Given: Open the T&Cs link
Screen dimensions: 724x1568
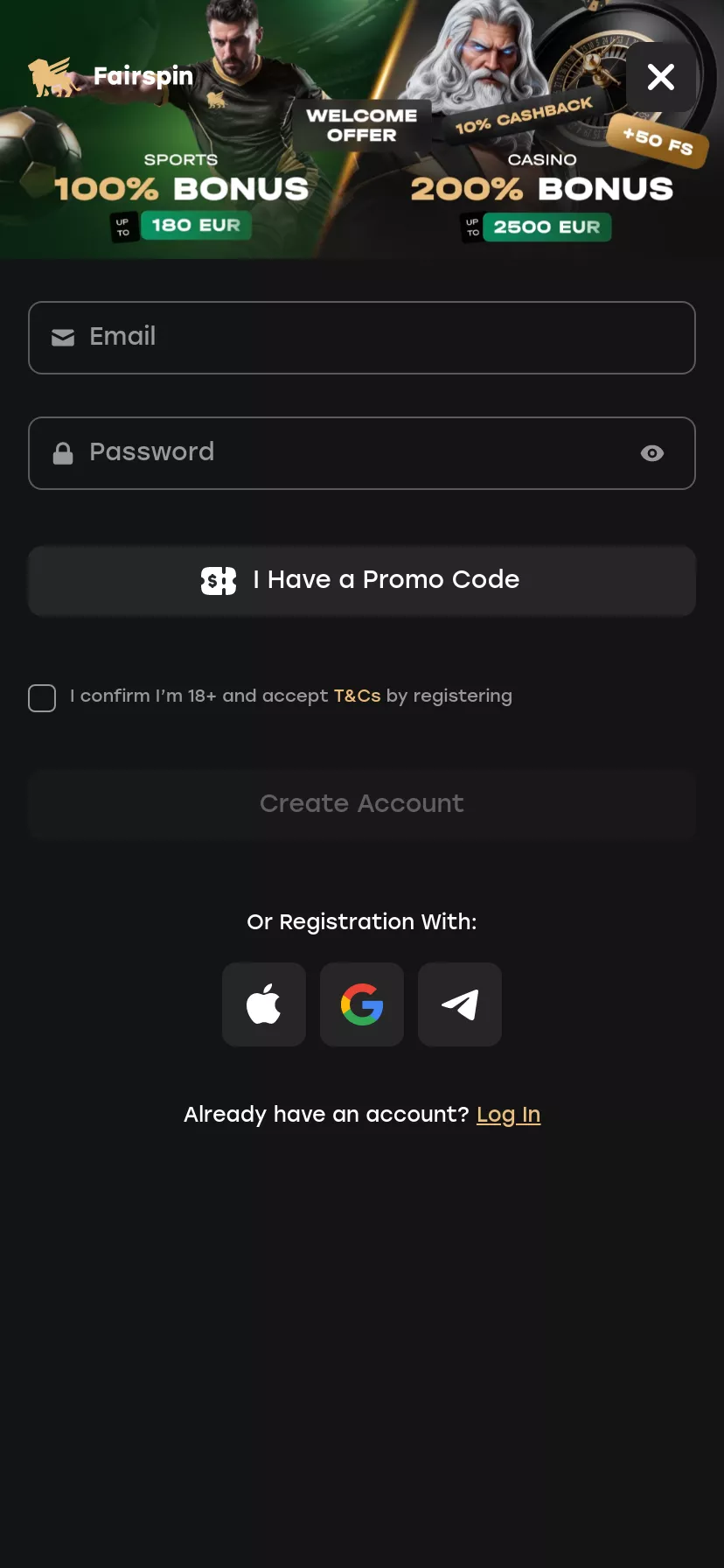Looking at the screenshot, I should point(357,696).
